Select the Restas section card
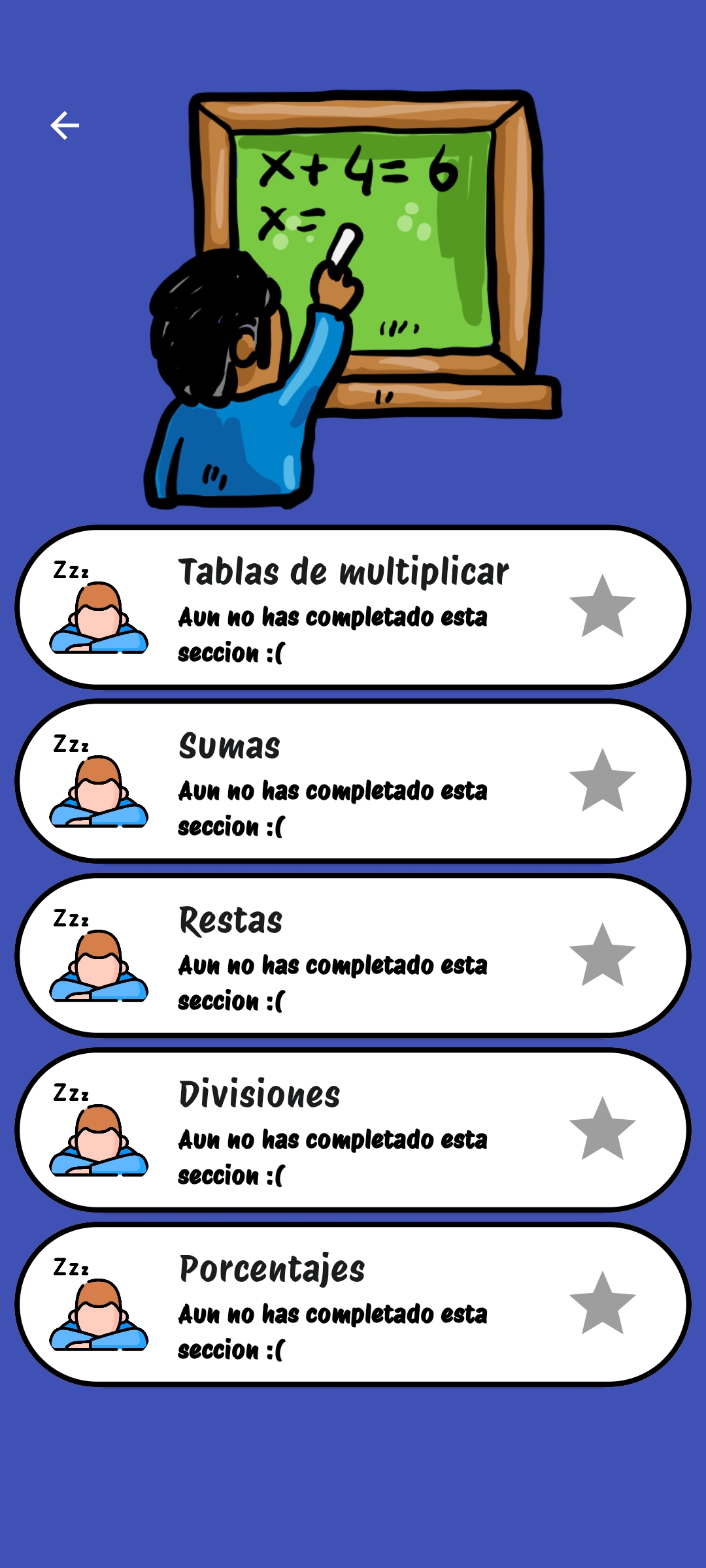Viewport: 706px width, 1568px height. click(353, 955)
